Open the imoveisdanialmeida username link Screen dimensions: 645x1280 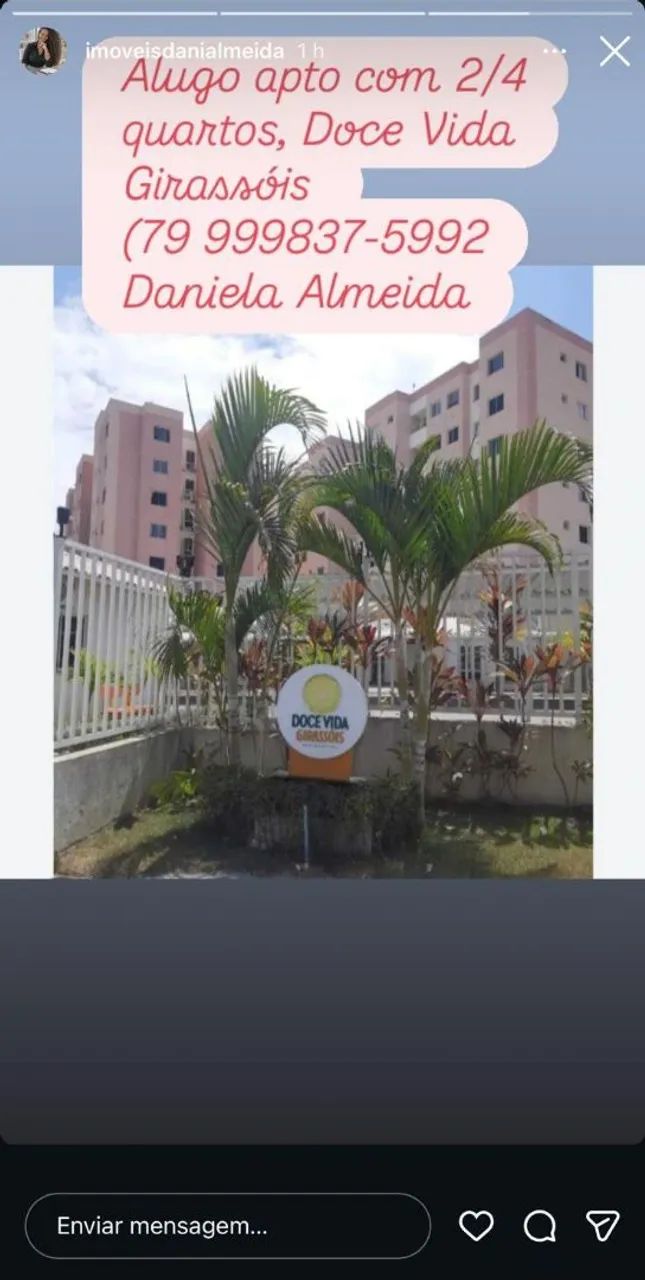coord(185,51)
